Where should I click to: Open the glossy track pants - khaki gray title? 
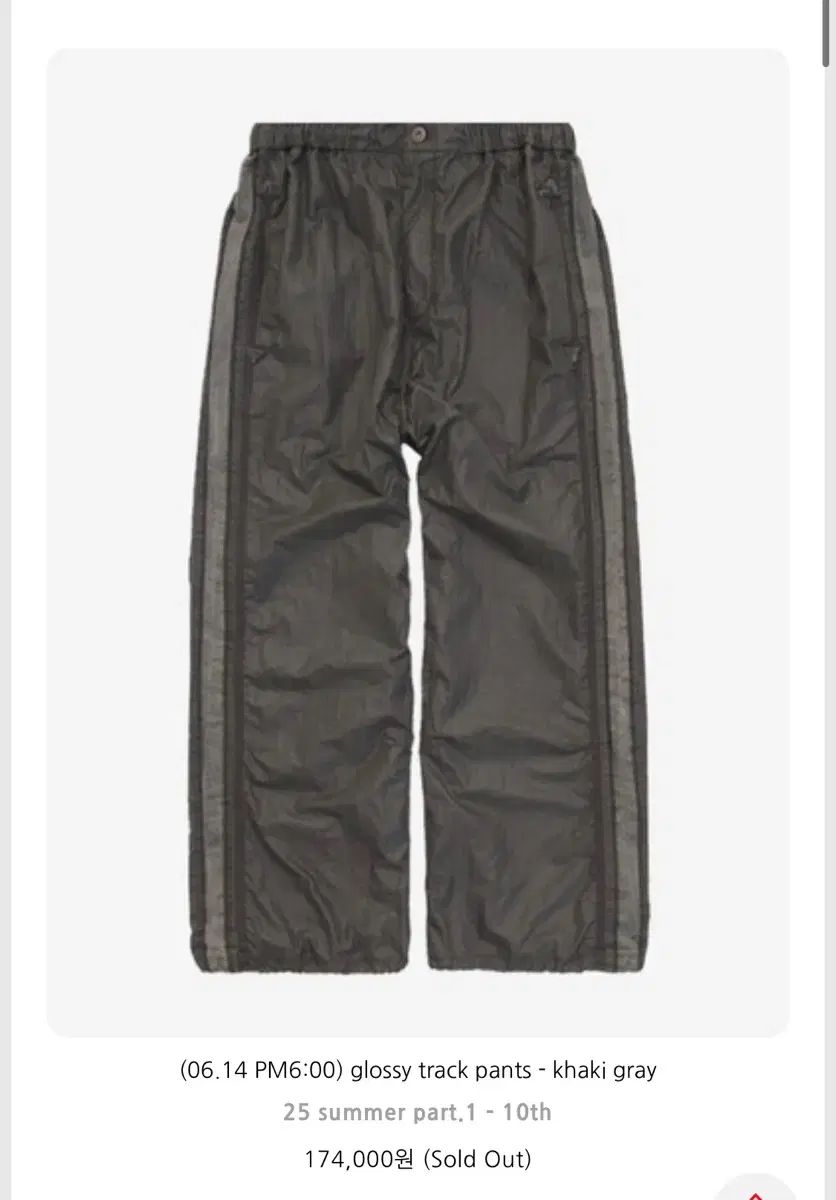tap(418, 1070)
